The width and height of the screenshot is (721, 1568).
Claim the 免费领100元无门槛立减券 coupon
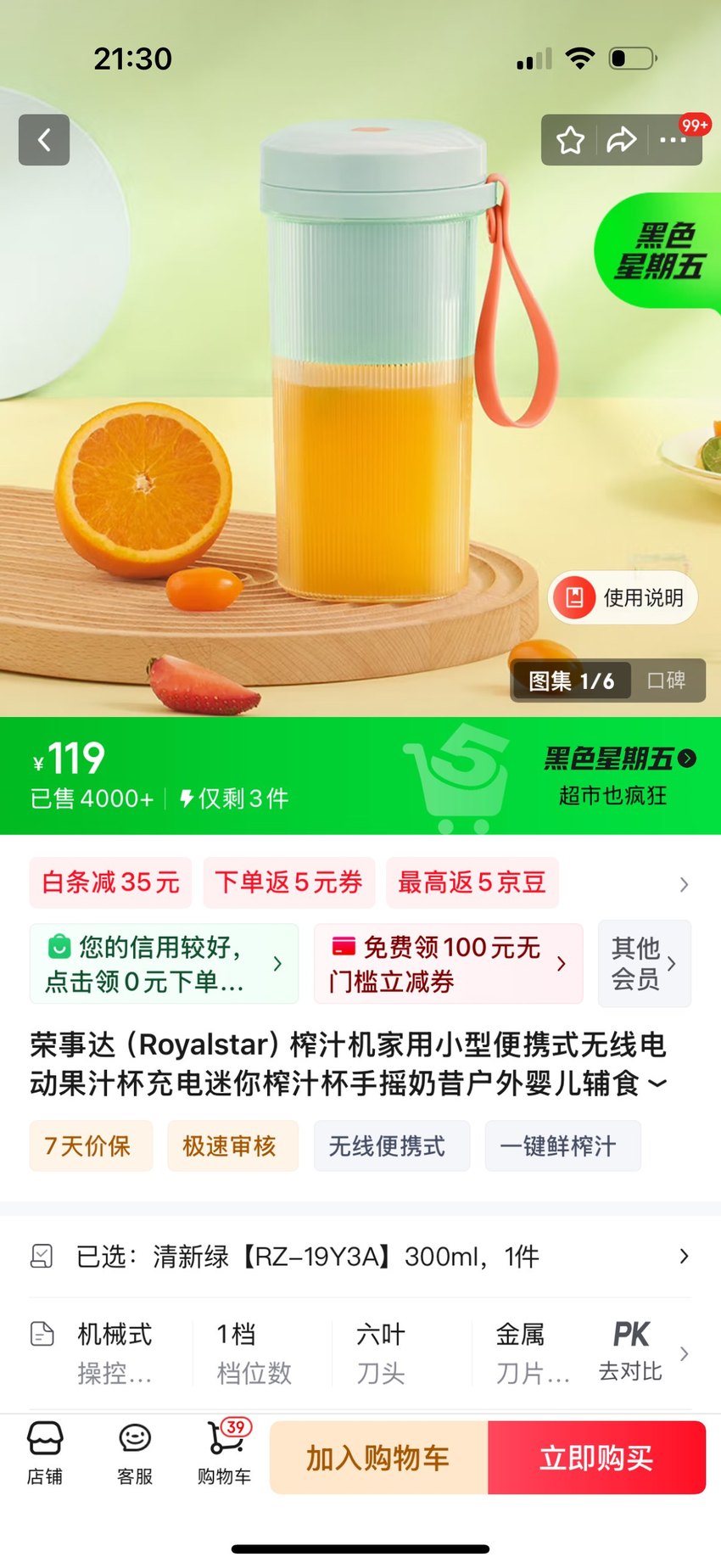(x=448, y=964)
